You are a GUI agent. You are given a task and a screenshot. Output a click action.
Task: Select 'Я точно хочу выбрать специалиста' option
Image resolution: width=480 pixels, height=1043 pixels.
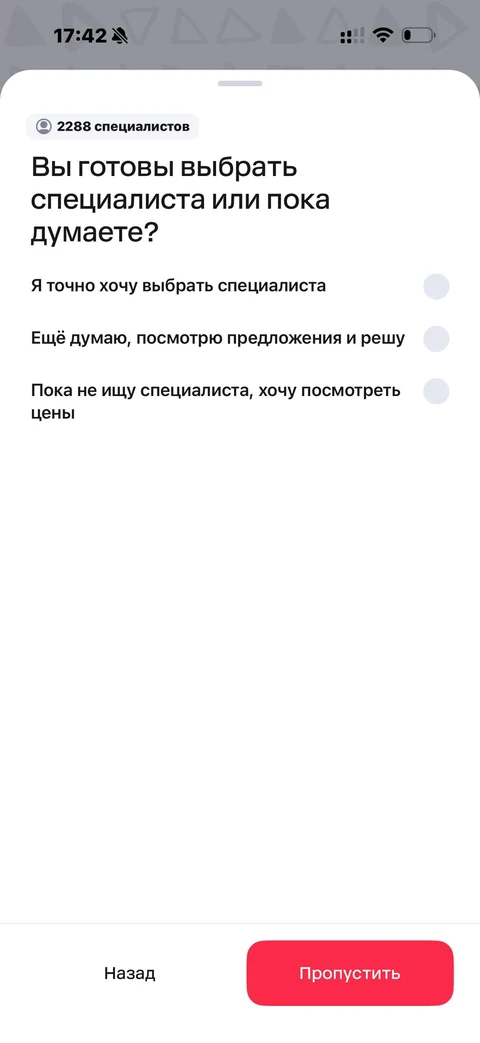(x=240, y=287)
